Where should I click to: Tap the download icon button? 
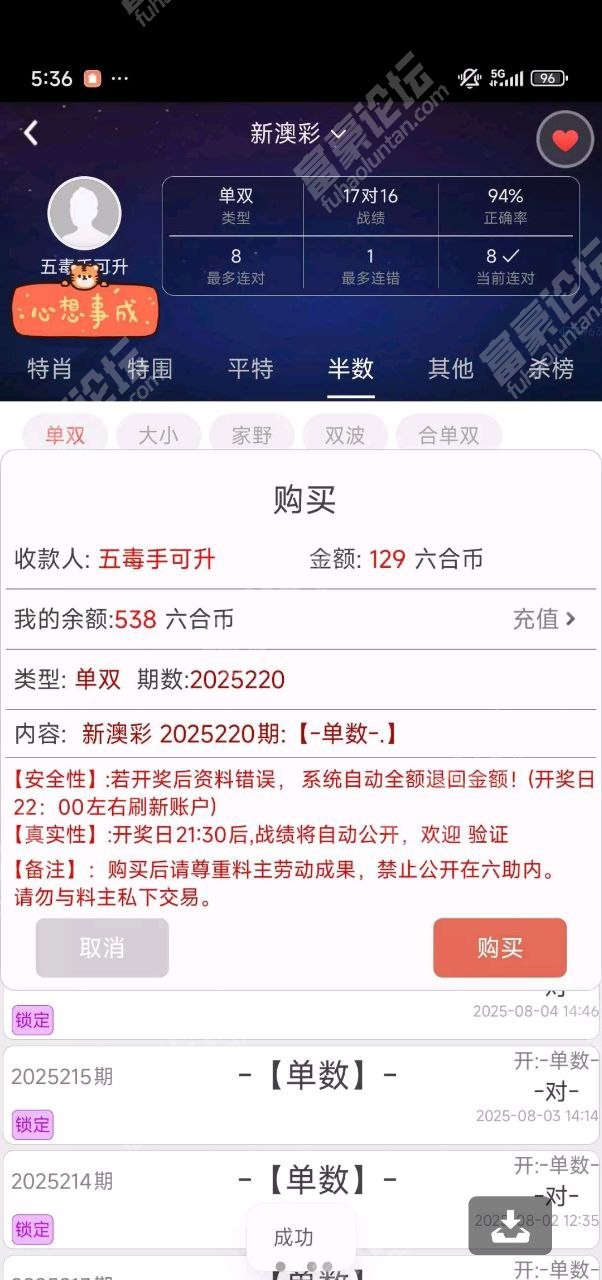[510, 1225]
